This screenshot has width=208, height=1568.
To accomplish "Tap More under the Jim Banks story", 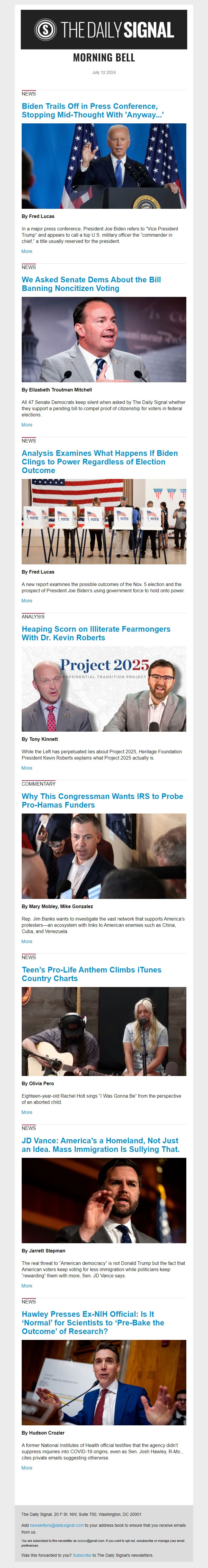I will tap(27, 941).
